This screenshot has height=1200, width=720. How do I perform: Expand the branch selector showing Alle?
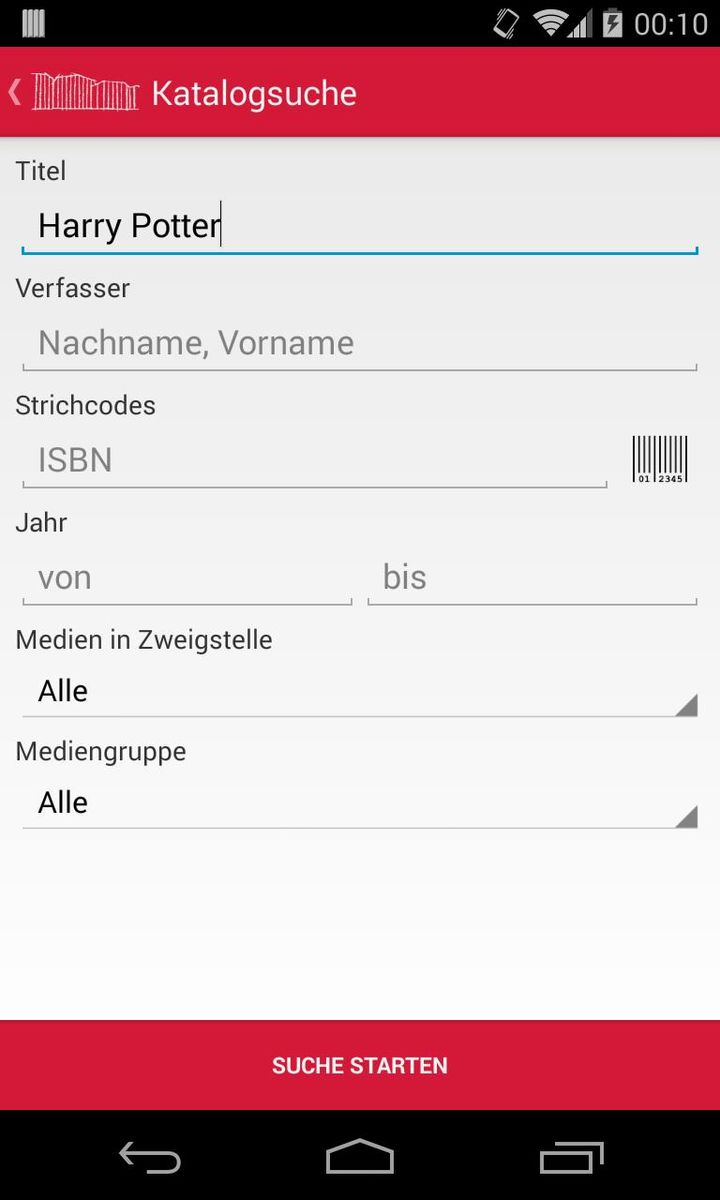pos(360,691)
